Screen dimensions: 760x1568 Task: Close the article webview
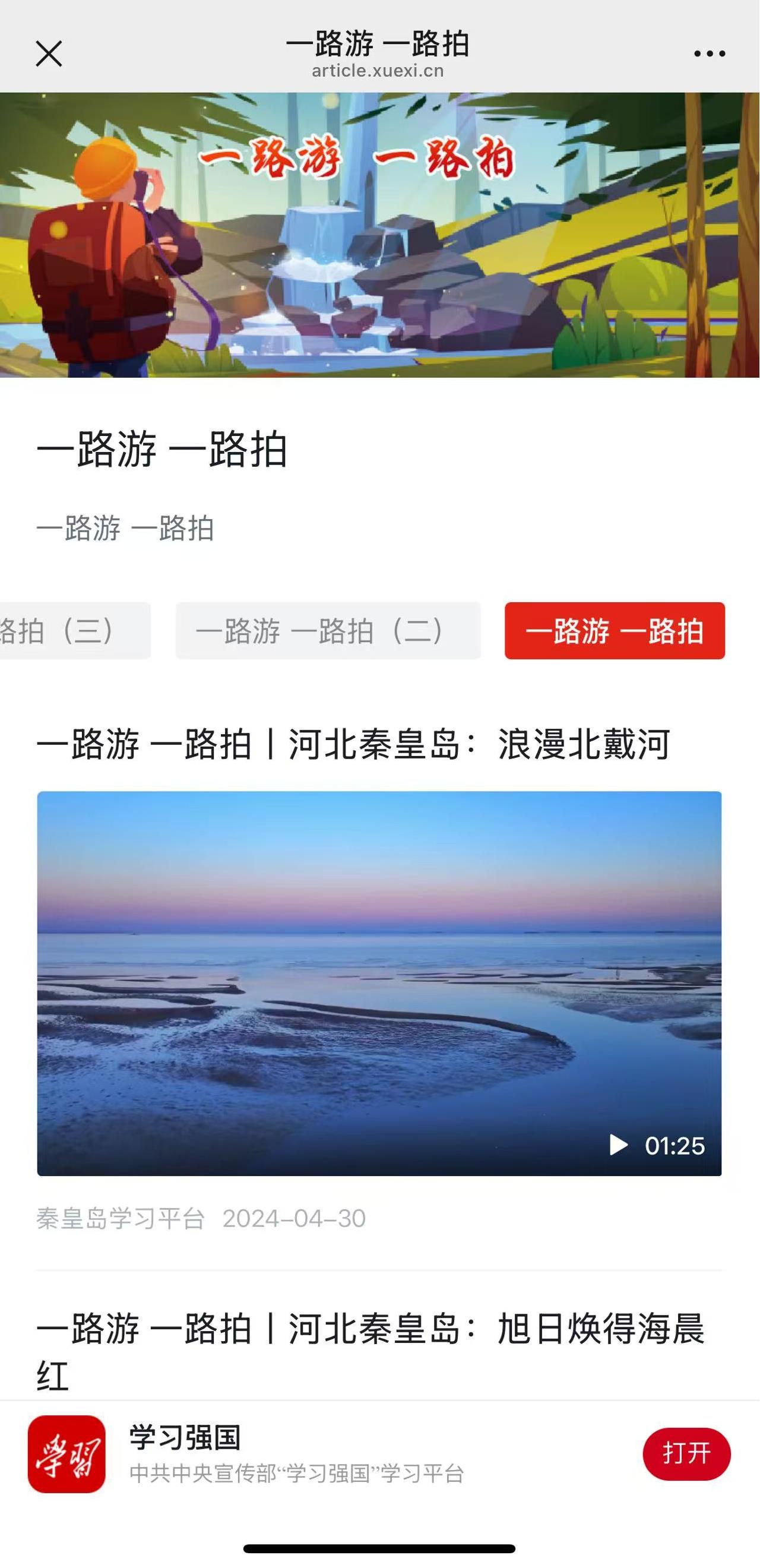pyautogui.click(x=49, y=53)
